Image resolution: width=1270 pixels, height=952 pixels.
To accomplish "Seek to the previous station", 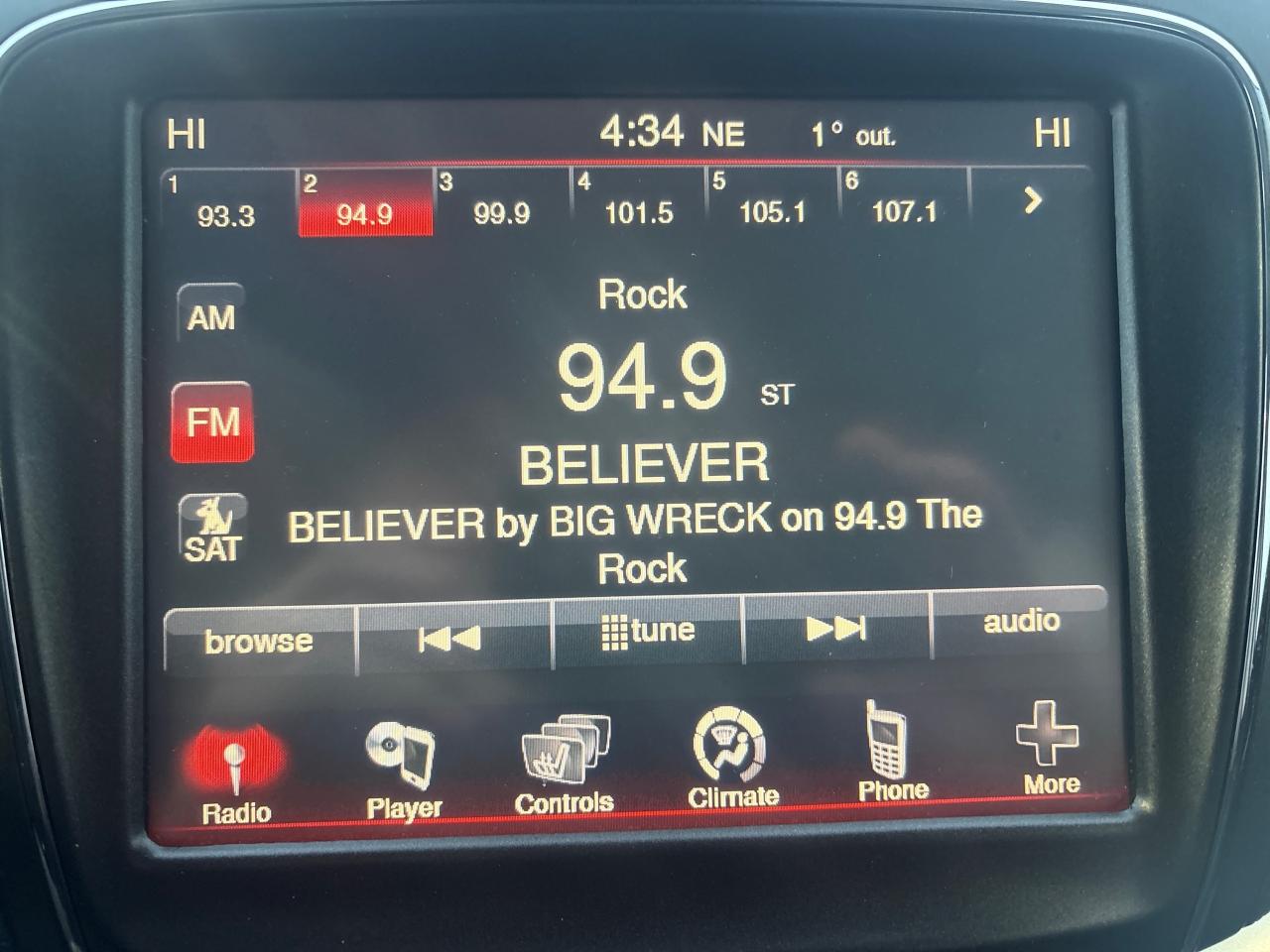I will [x=451, y=636].
